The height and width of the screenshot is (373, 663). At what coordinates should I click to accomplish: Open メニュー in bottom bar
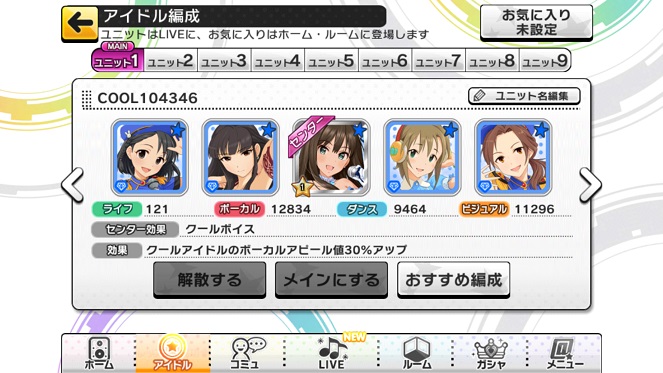point(564,354)
